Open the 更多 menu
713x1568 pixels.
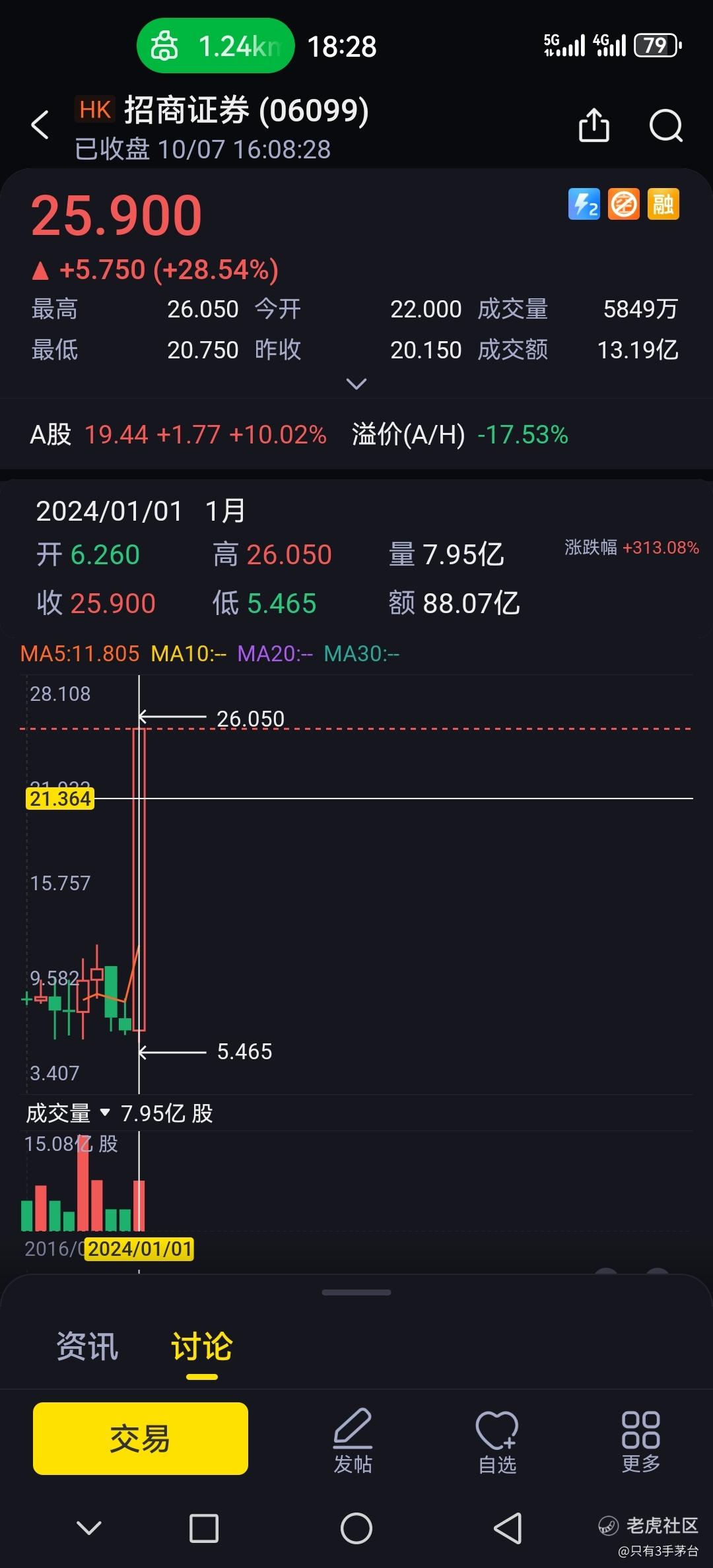tap(640, 1441)
